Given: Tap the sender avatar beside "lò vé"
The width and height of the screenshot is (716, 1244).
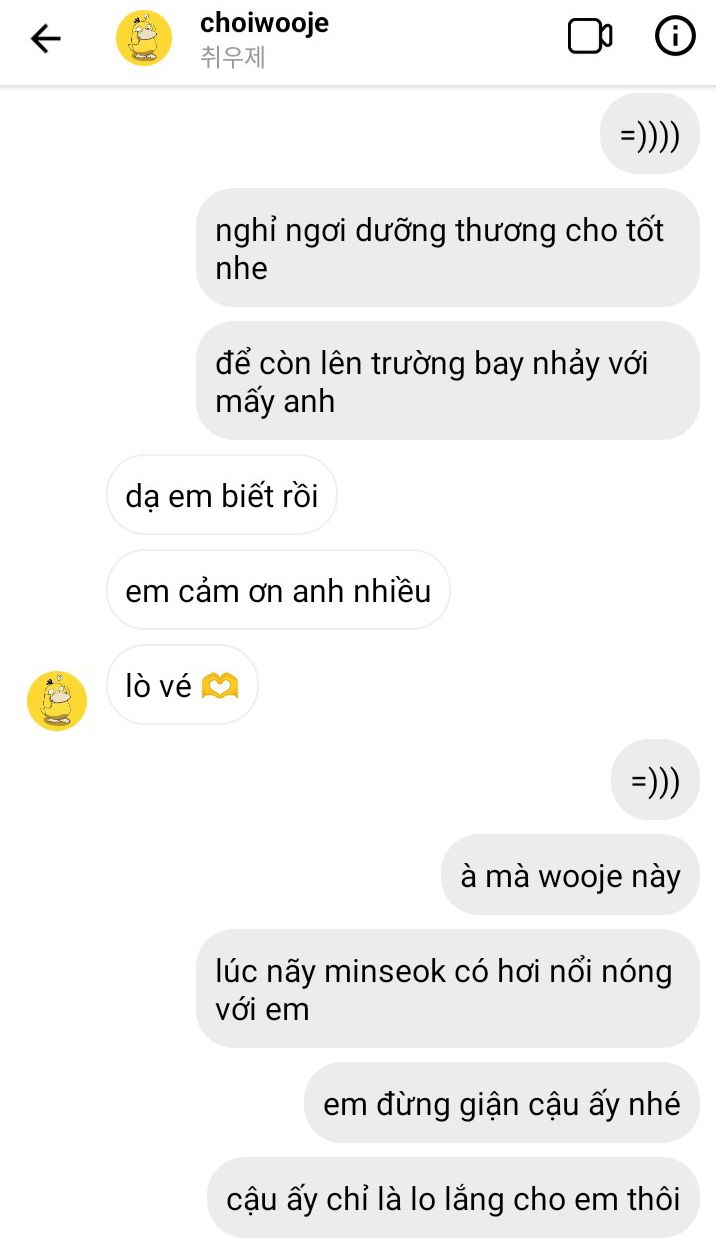Looking at the screenshot, I should (x=56, y=699).
